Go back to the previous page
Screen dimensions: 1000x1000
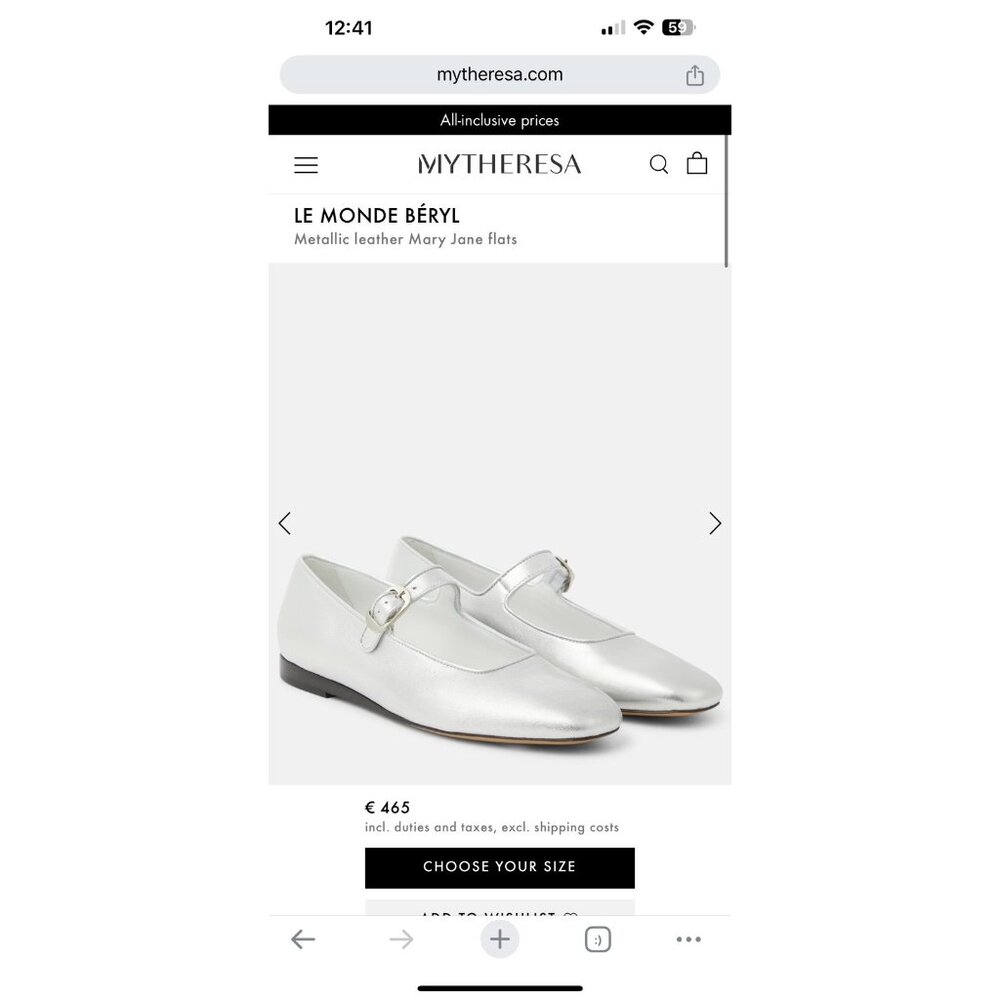pyautogui.click(x=303, y=939)
